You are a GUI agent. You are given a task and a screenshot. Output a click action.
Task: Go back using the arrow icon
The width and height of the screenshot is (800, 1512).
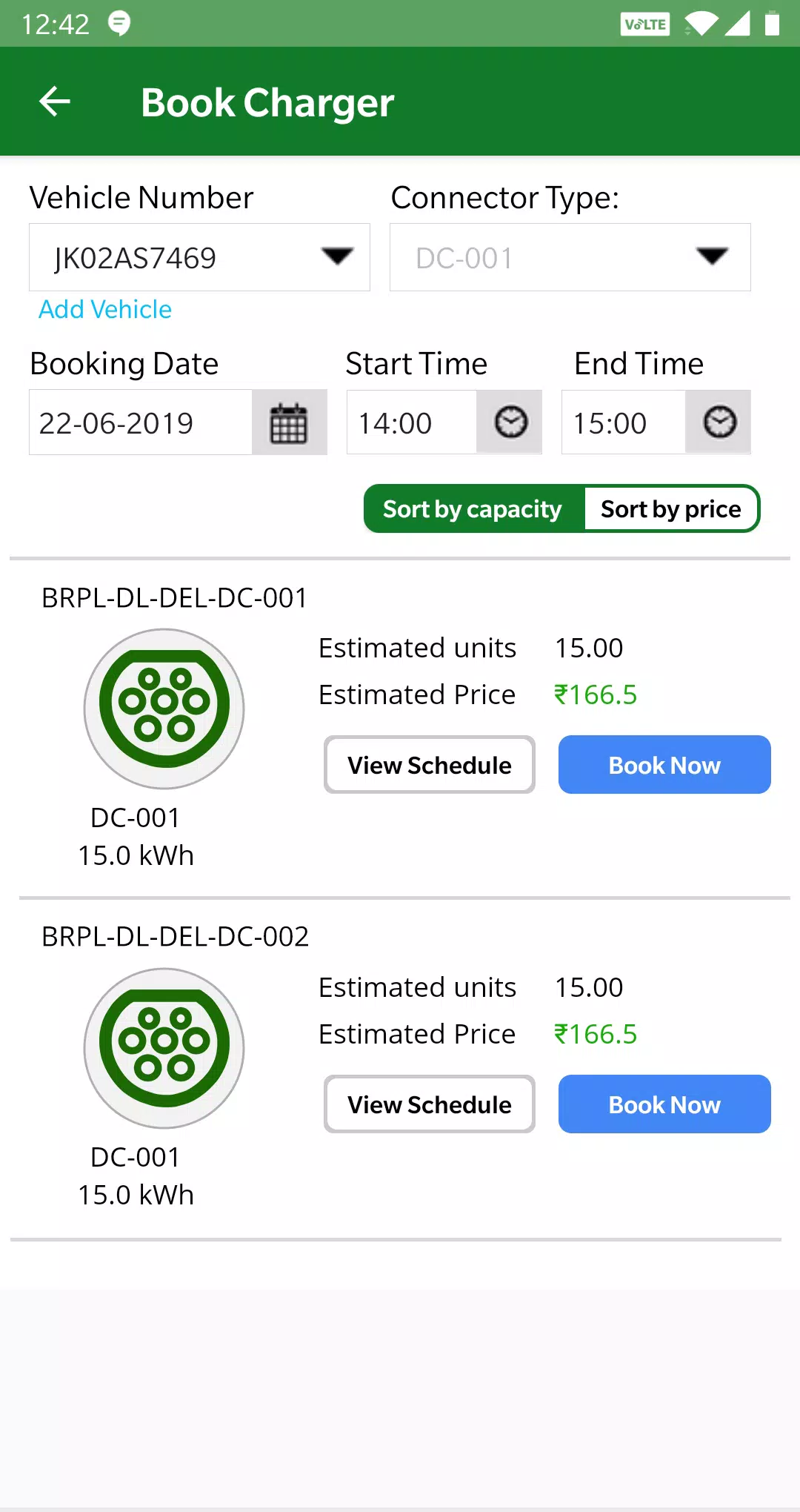click(55, 102)
